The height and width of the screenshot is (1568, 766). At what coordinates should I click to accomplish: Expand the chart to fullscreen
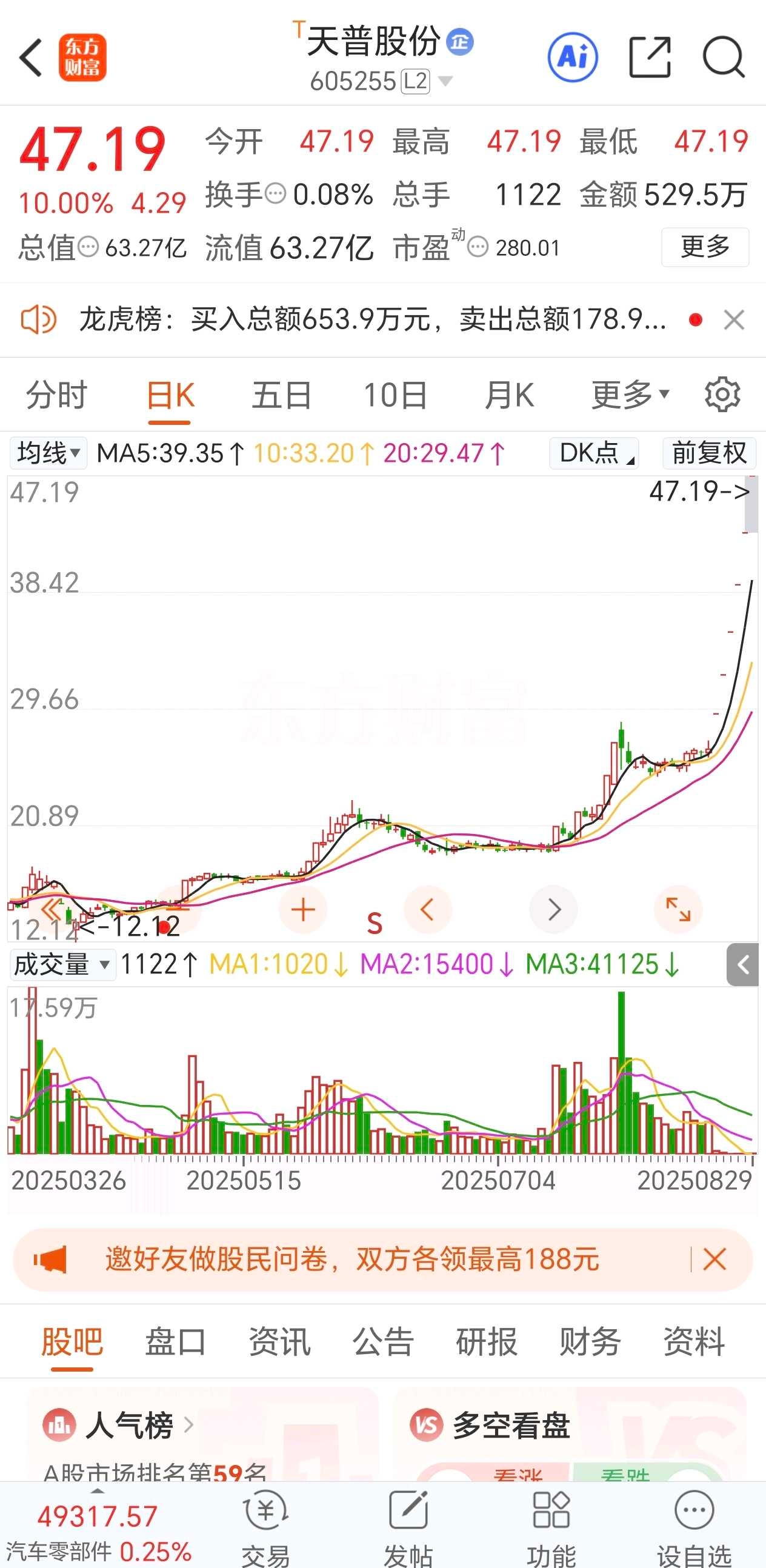tap(678, 910)
